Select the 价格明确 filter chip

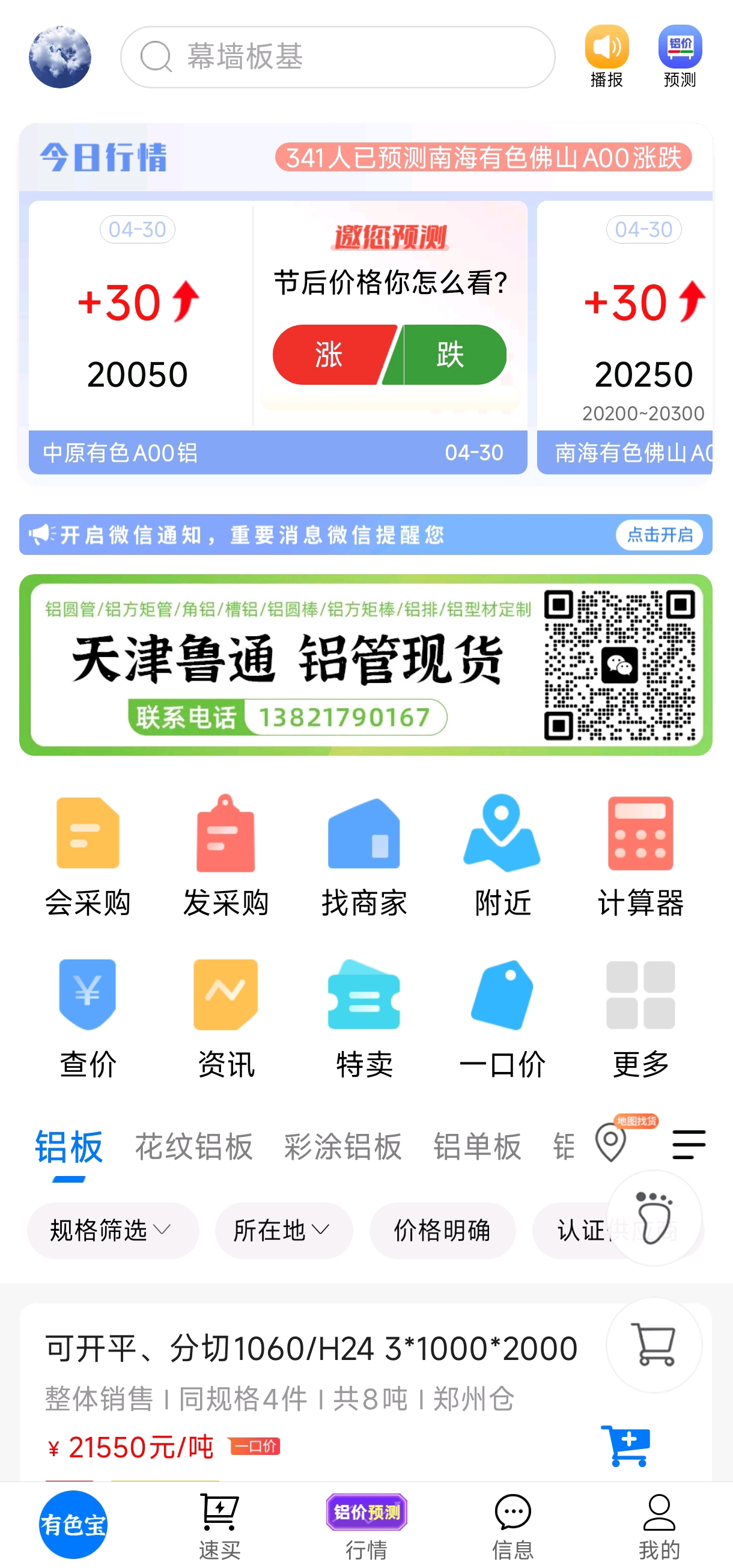442,1230
